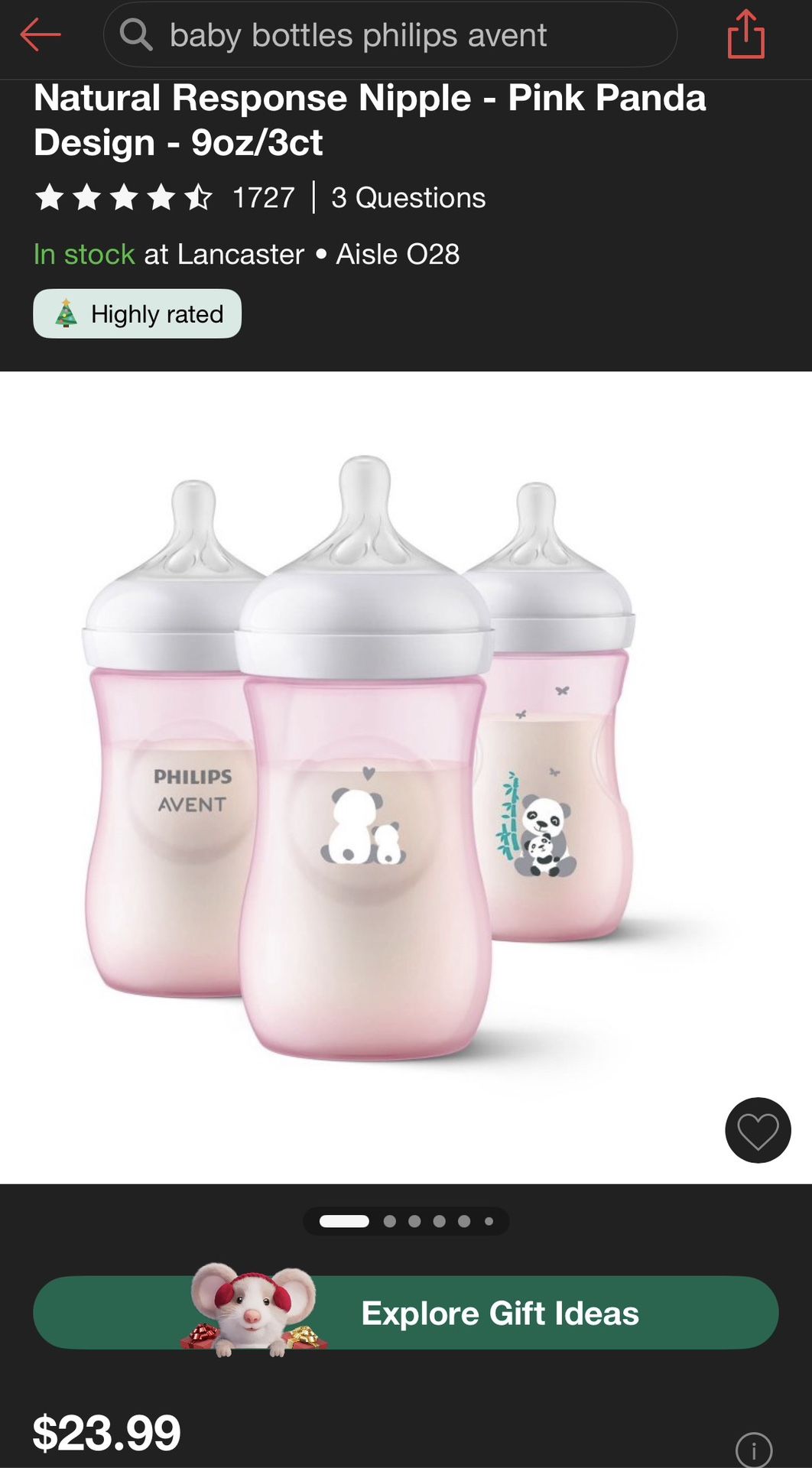
Task: Select the first rating star
Action: coord(47,196)
